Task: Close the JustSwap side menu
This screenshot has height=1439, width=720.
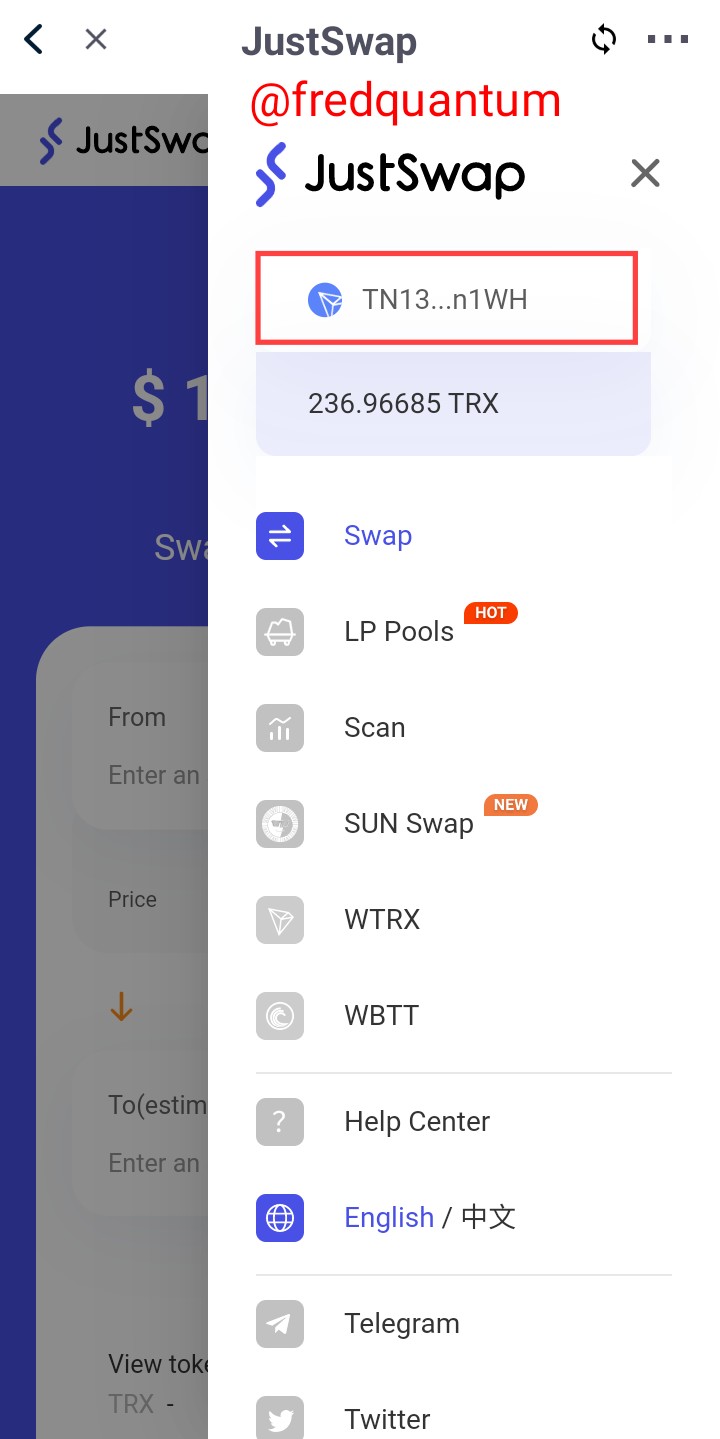Action: (x=645, y=174)
